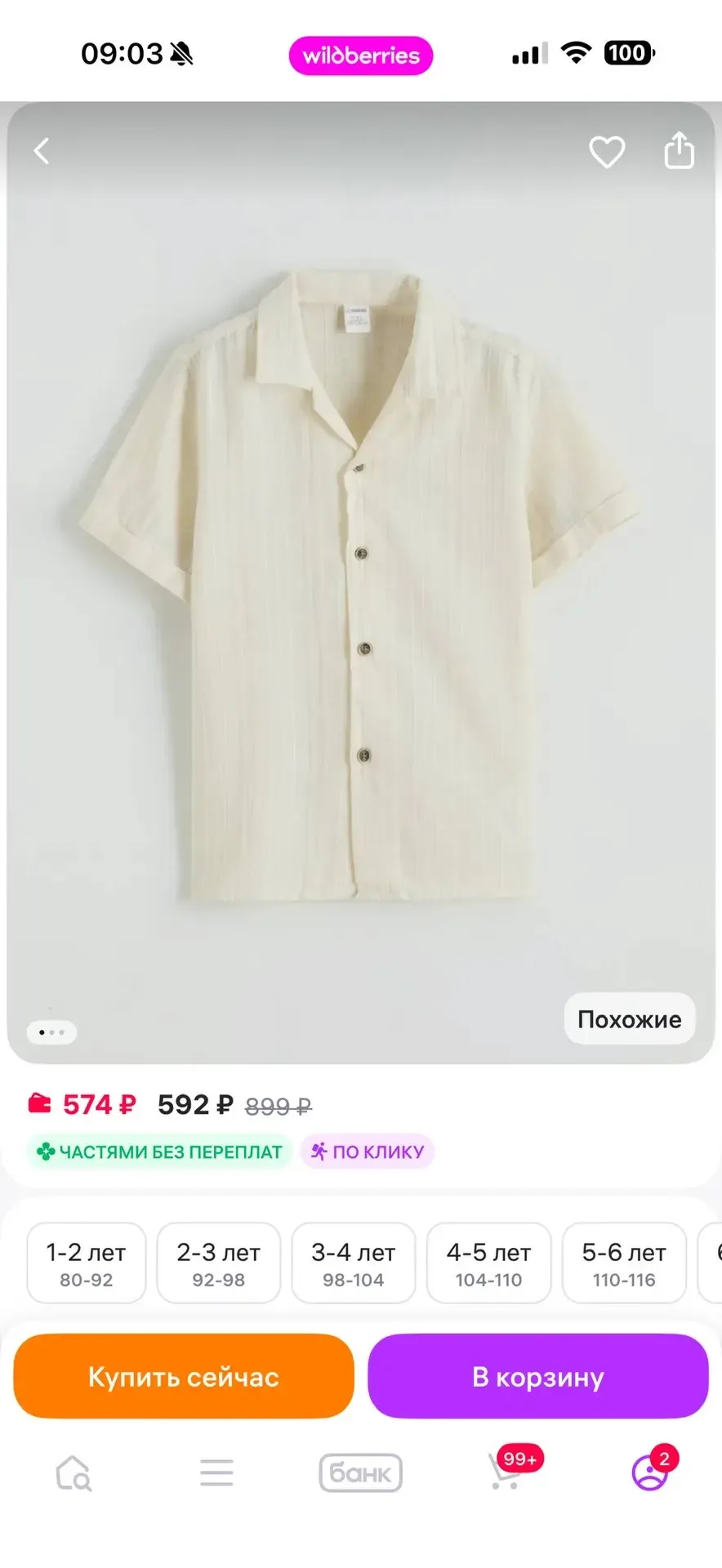The width and height of the screenshot is (722, 1568).
Task: Select the 4-5 лет size chip
Action: click(x=488, y=1263)
